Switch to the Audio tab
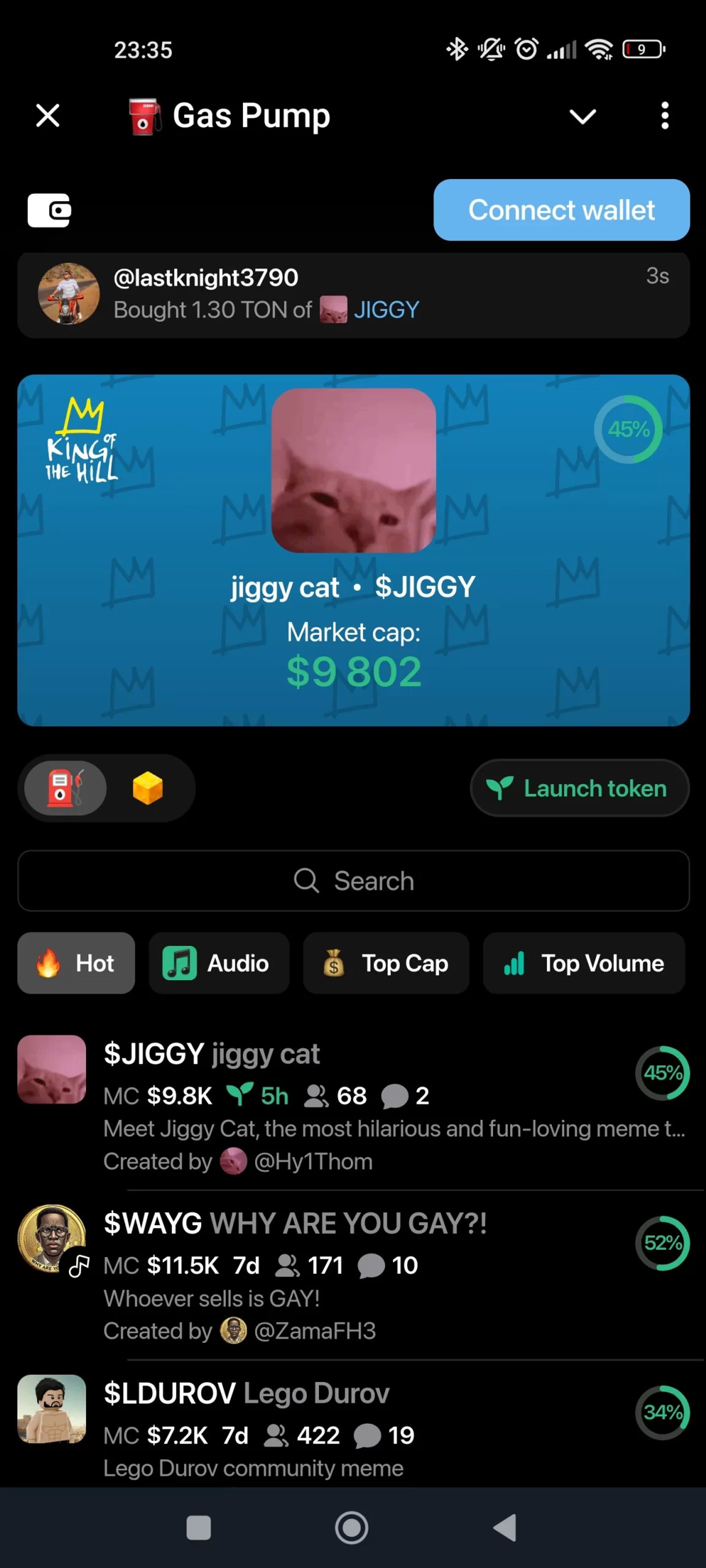The height and width of the screenshot is (1568, 706). 219,963
